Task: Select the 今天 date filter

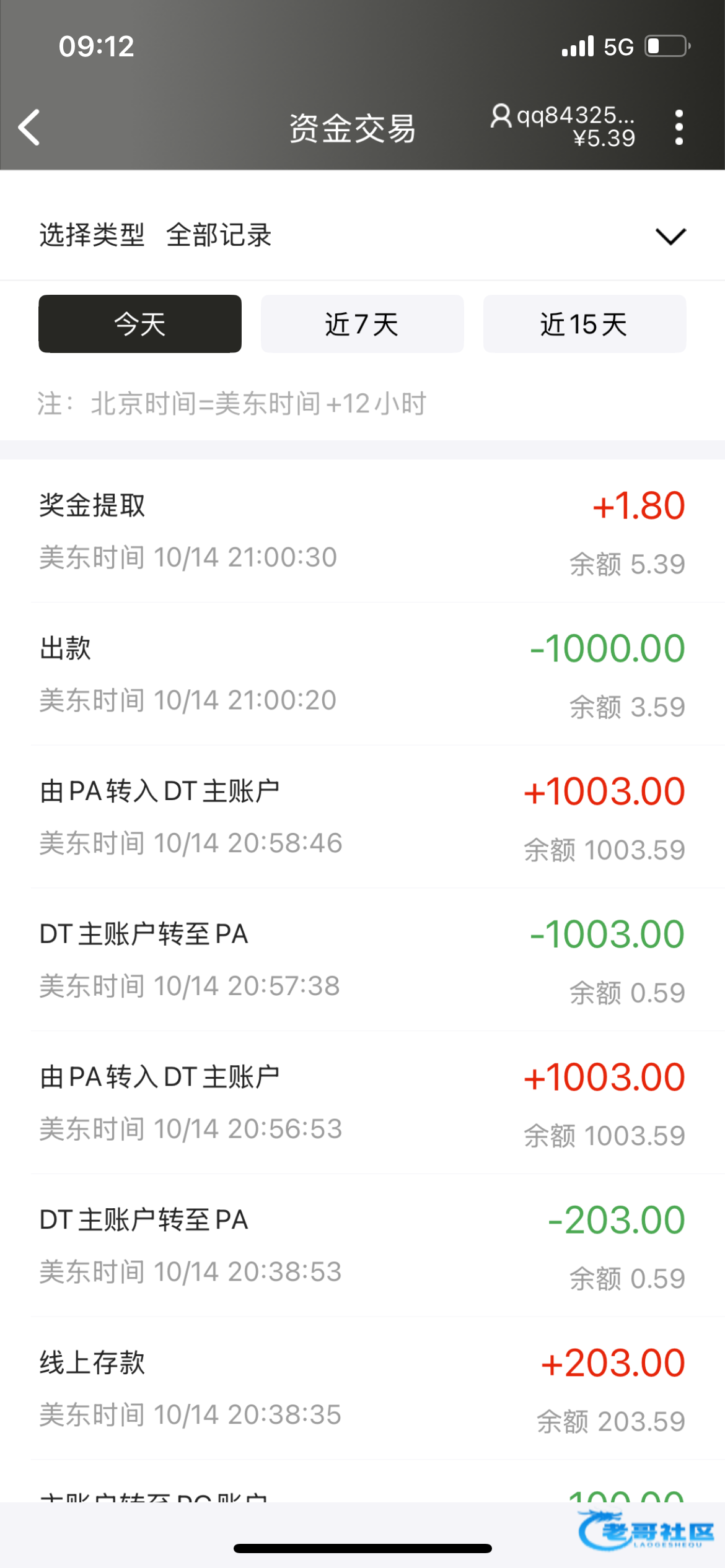Action: (140, 324)
